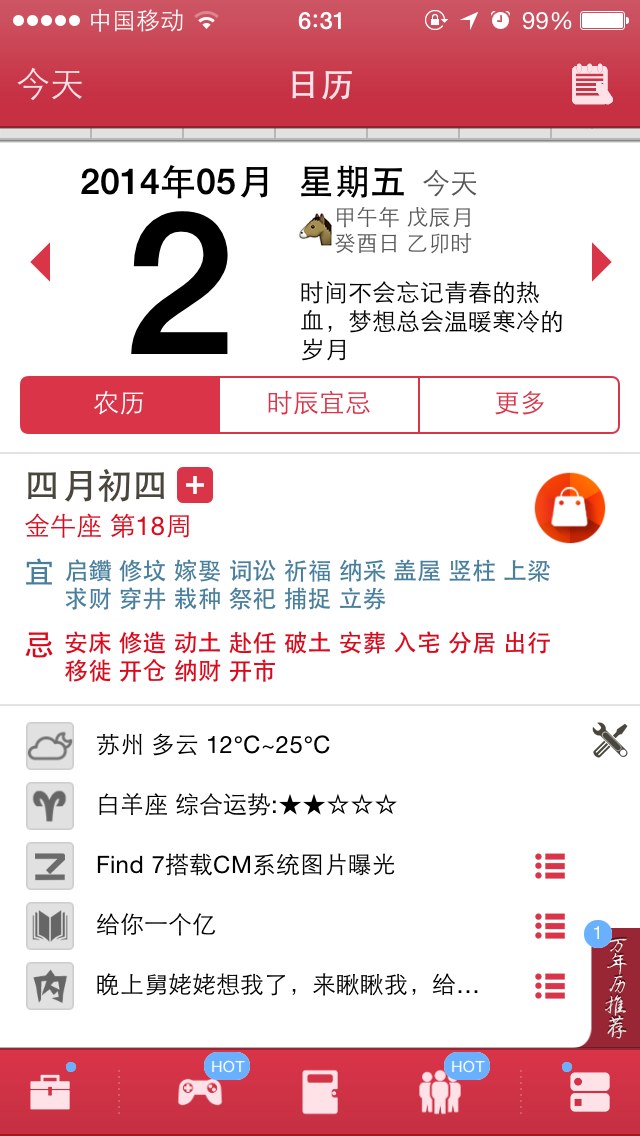The width and height of the screenshot is (640, 1136).
Task: Go to the next day with the right arrow
Action: click(x=601, y=262)
